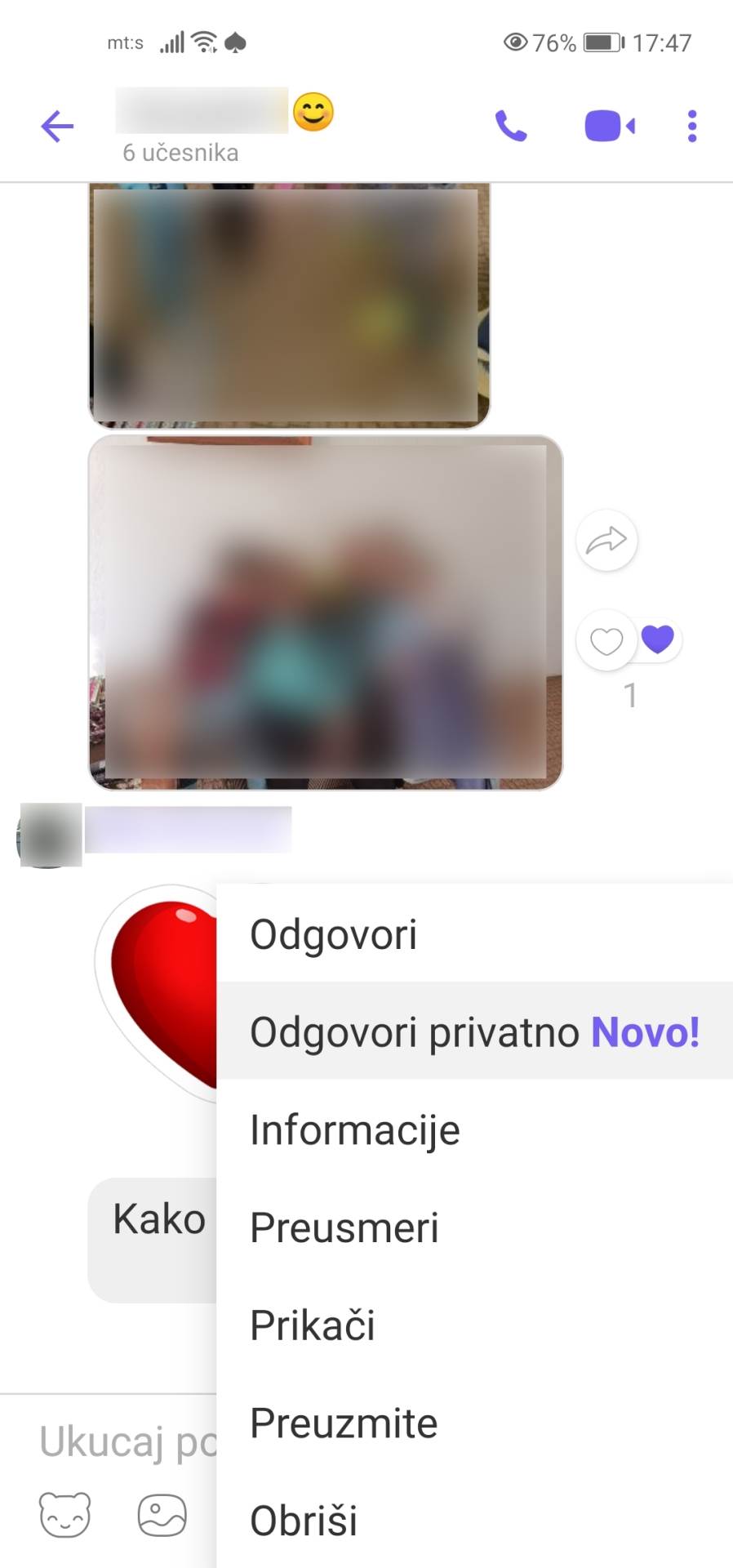Image resolution: width=733 pixels, height=1568 pixels.
Task: Open the group info showing 6 učesnika
Action: pyautogui.click(x=181, y=152)
